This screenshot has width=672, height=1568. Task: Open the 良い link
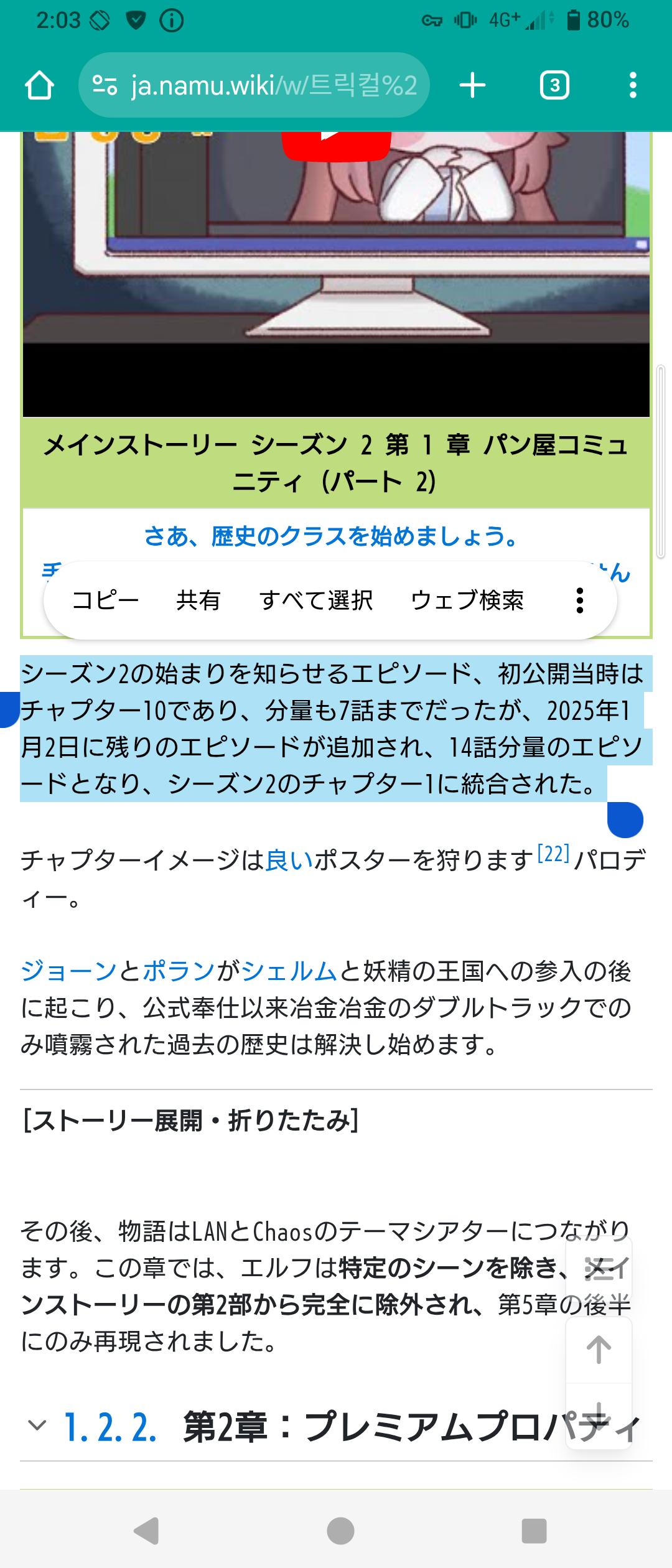pyautogui.click(x=289, y=861)
